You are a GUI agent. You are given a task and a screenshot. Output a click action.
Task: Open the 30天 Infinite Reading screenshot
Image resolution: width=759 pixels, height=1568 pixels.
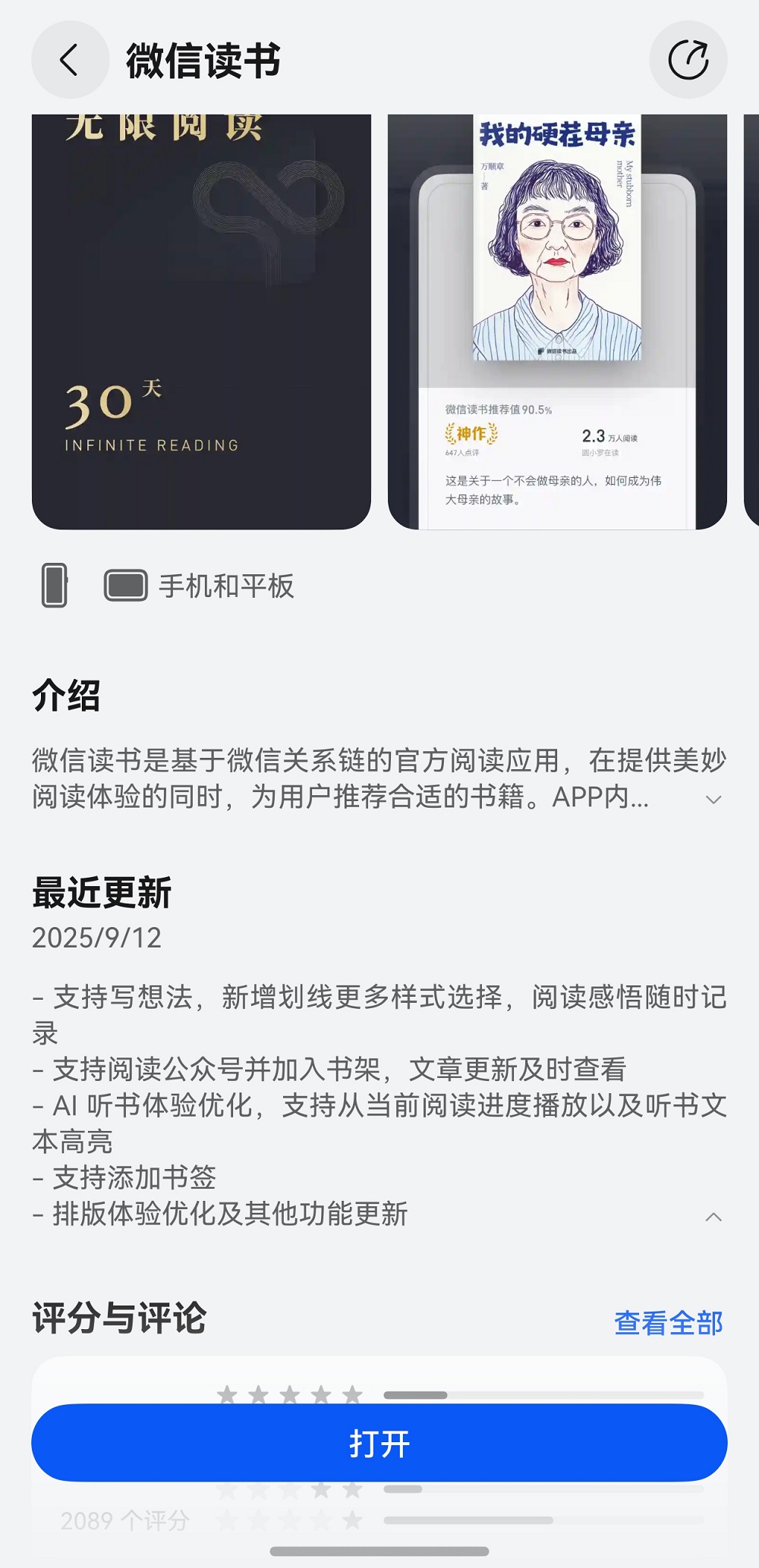click(x=201, y=322)
